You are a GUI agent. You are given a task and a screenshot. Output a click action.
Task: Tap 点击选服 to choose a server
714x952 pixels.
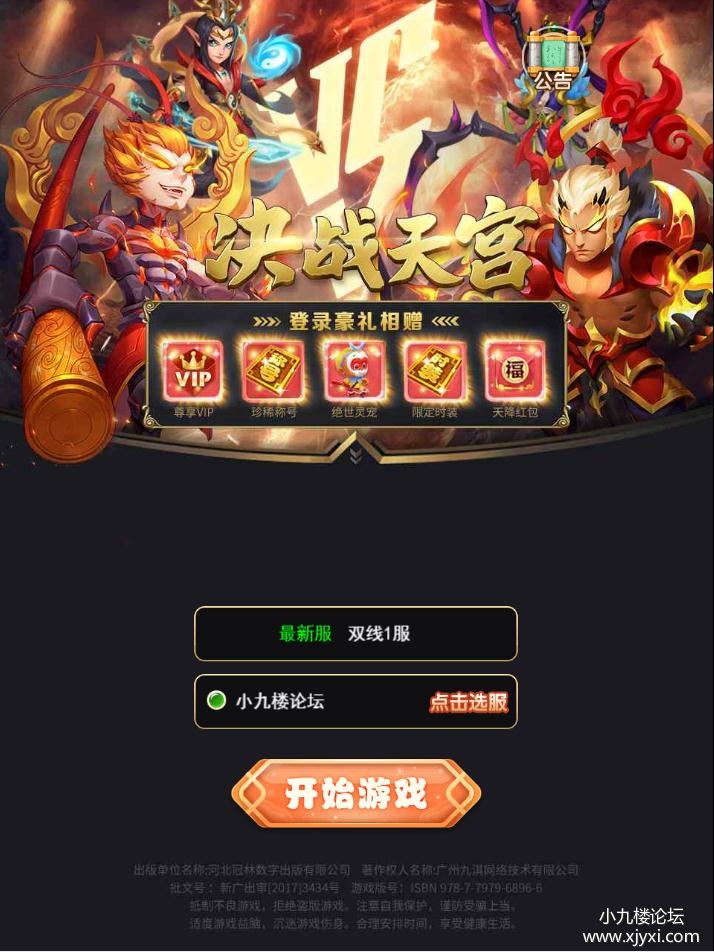[469, 702]
